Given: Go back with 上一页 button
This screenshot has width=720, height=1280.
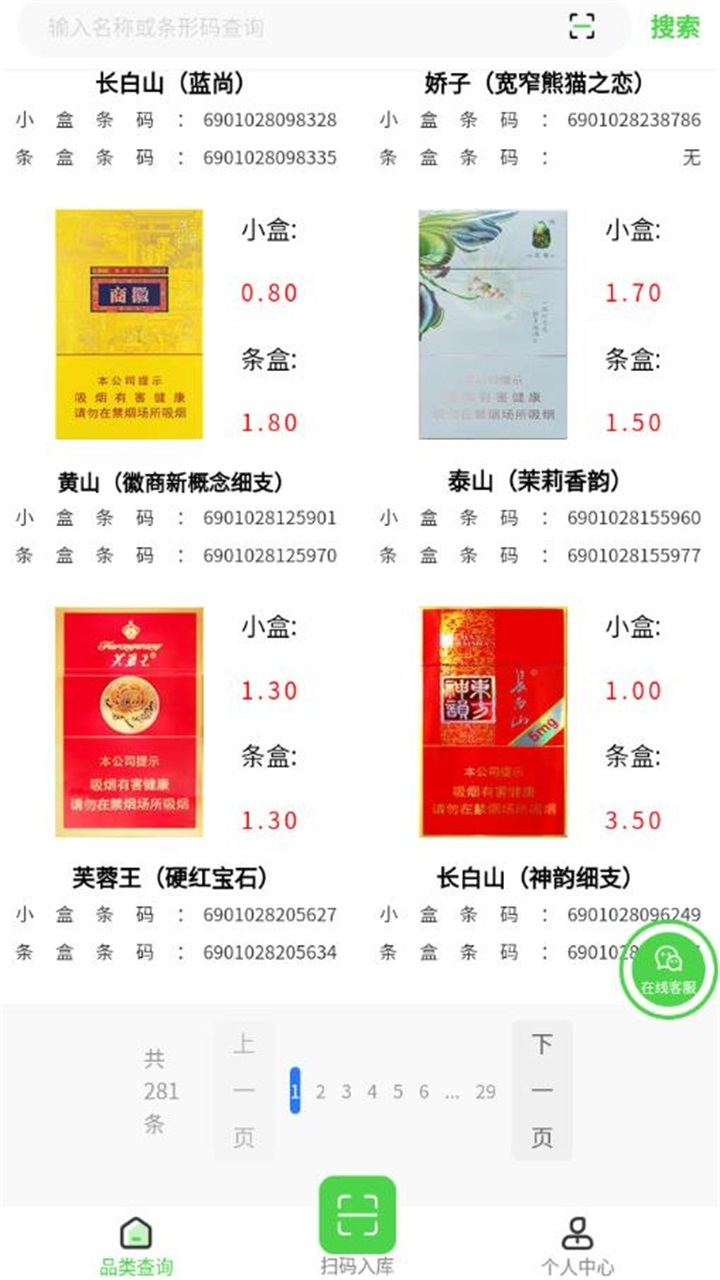Looking at the screenshot, I should pyautogui.click(x=244, y=1091).
